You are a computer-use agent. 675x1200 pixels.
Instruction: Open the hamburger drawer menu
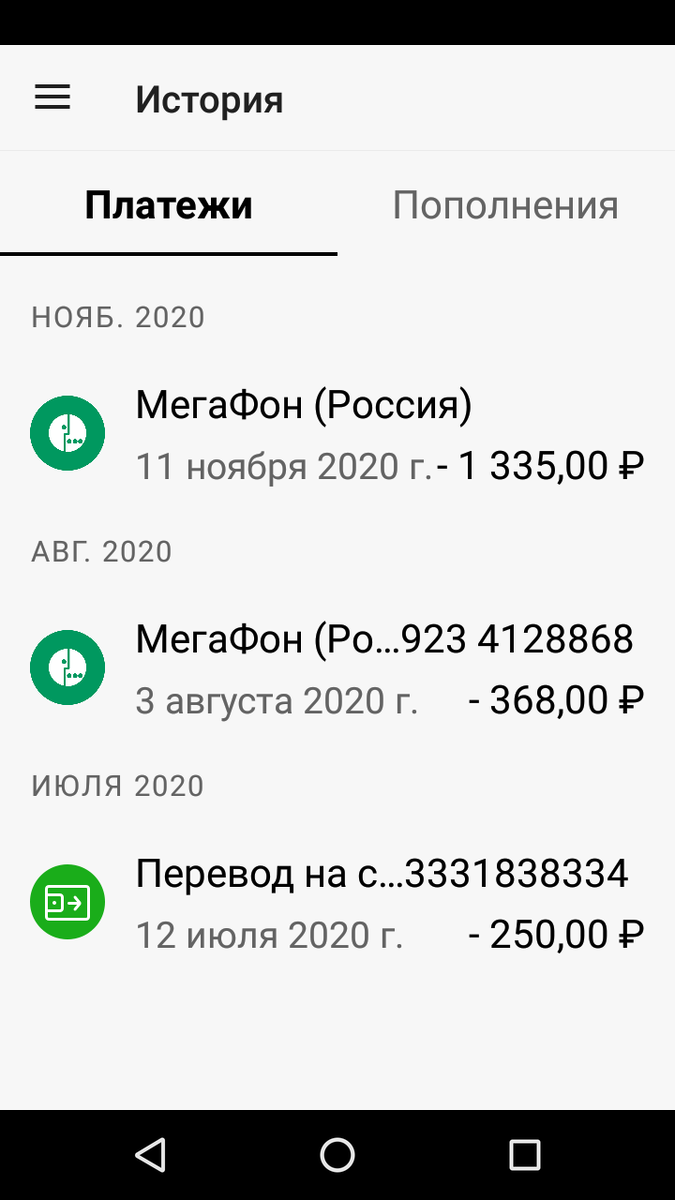click(53, 98)
